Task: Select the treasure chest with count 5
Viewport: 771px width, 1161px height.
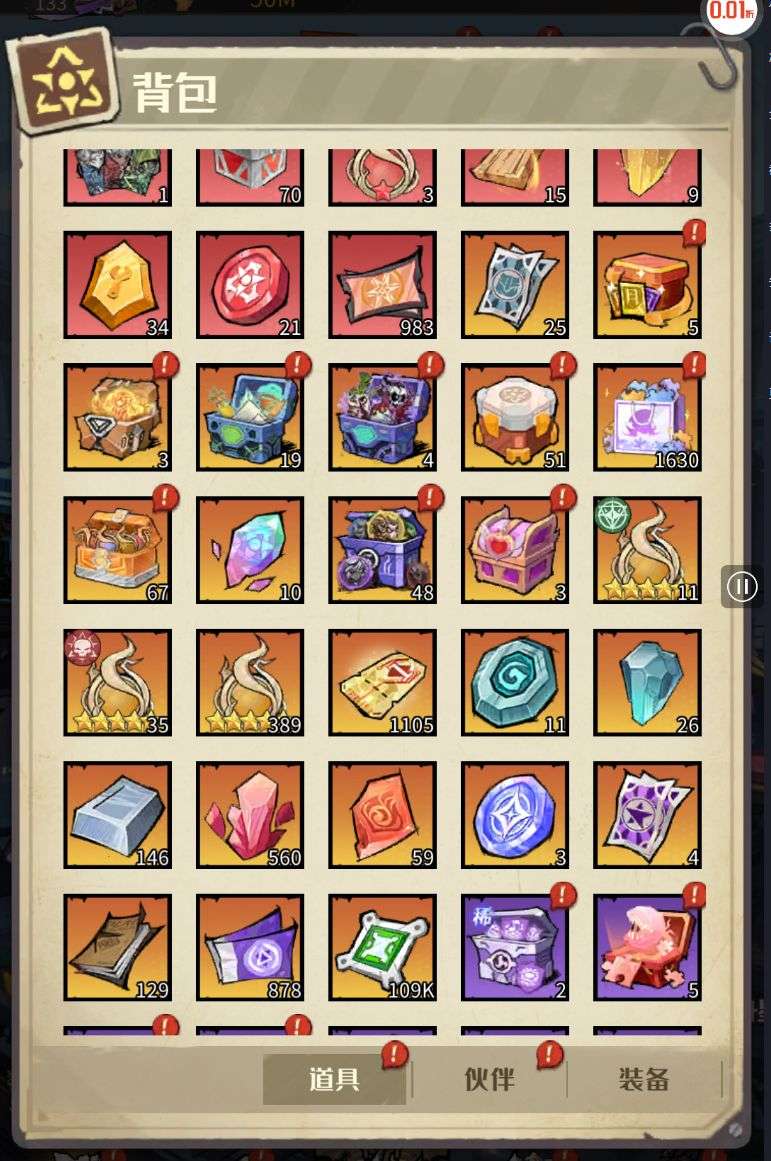Action: click(x=647, y=285)
